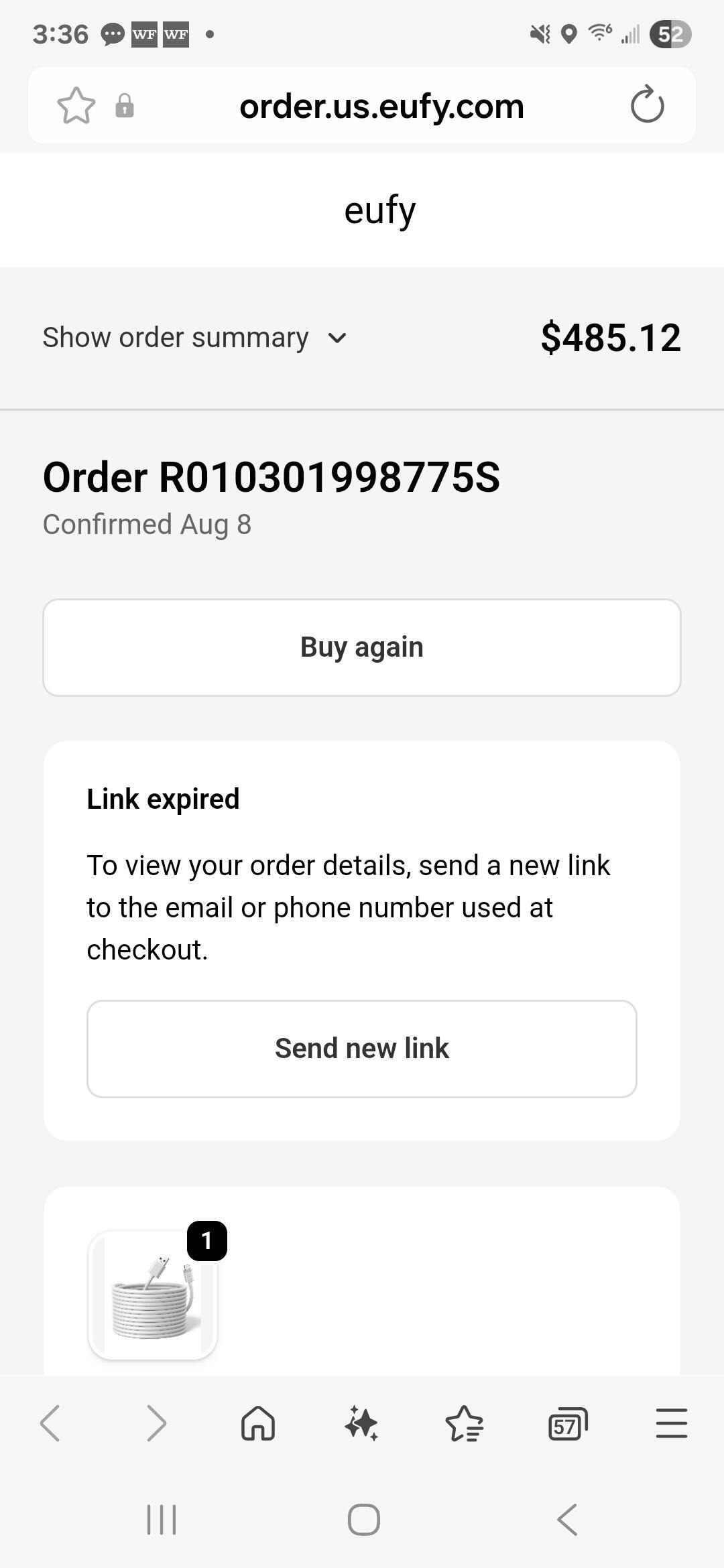Go to the phone home screen

click(363, 1520)
